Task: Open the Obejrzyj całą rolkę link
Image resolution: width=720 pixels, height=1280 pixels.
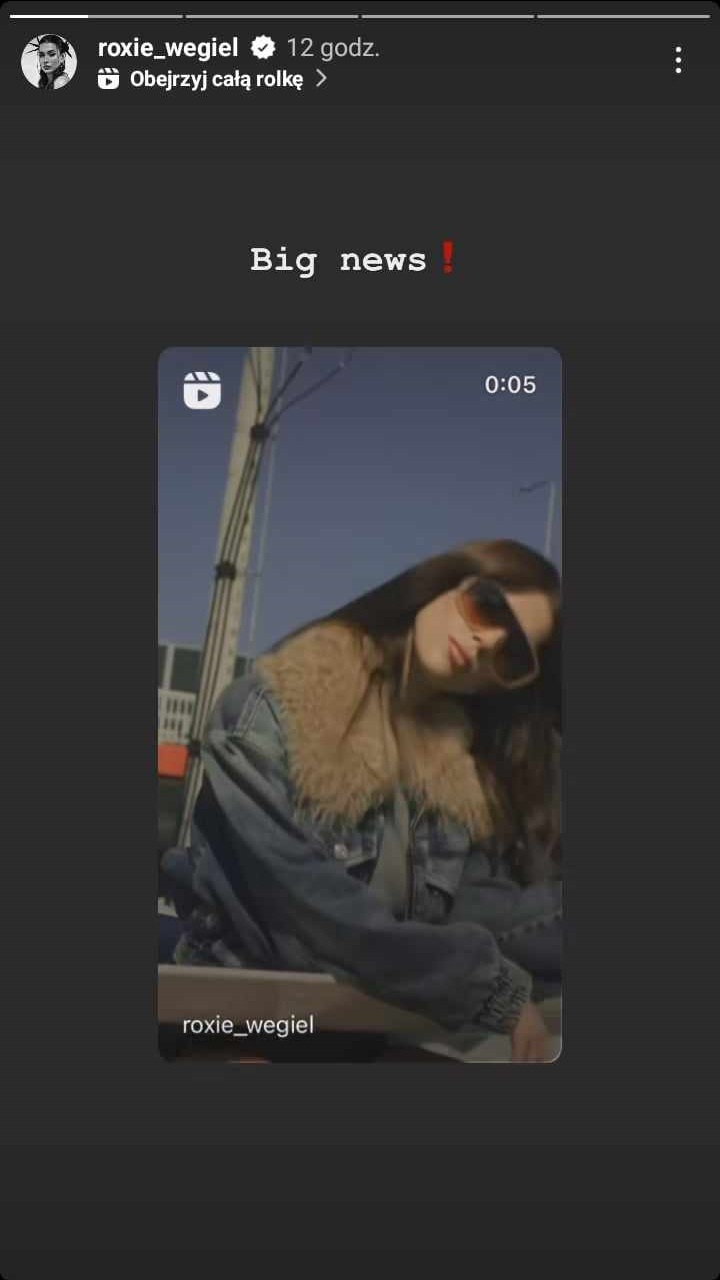Action: coord(215,79)
